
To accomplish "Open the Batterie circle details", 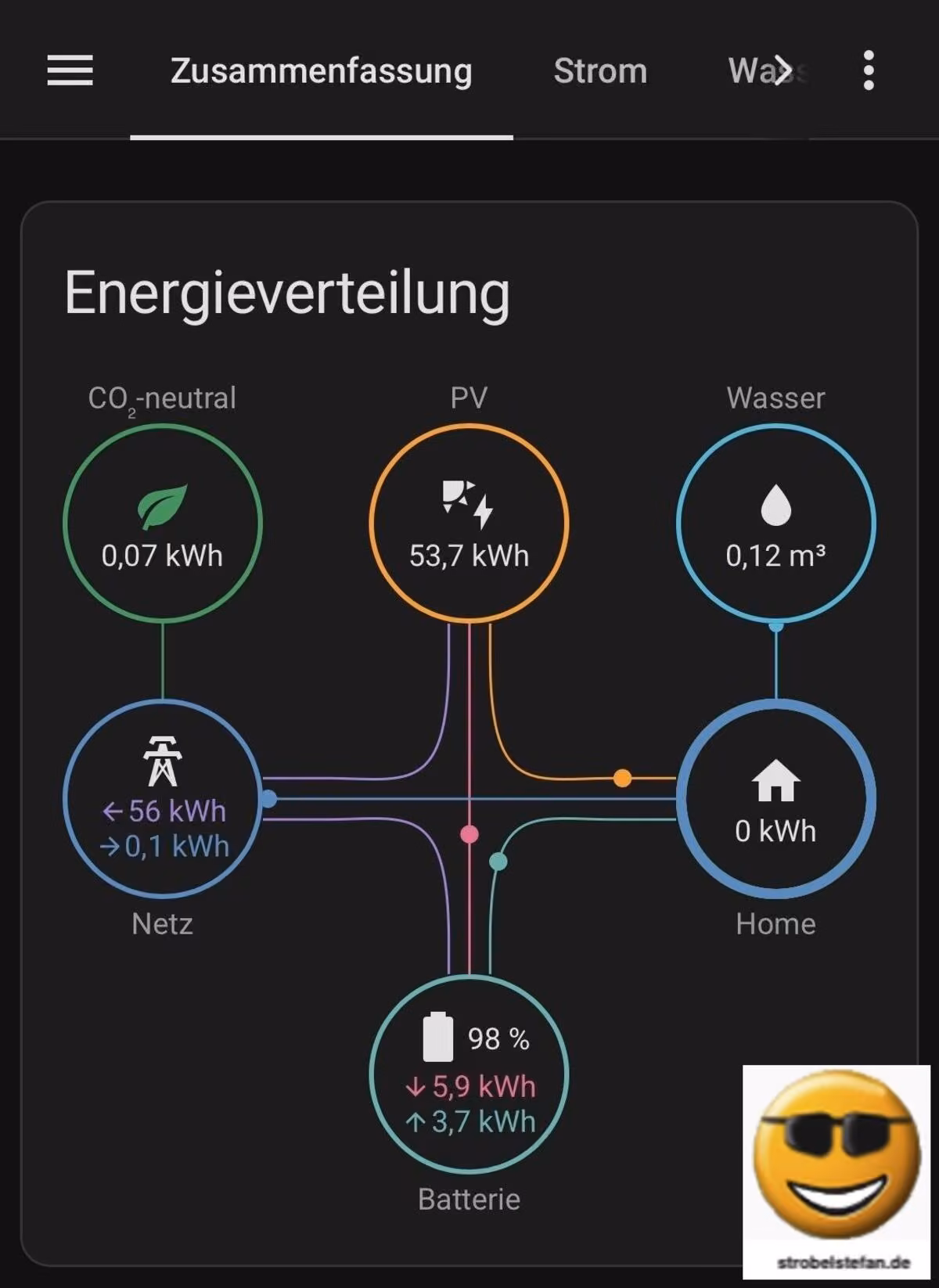I will coord(469,1074).
